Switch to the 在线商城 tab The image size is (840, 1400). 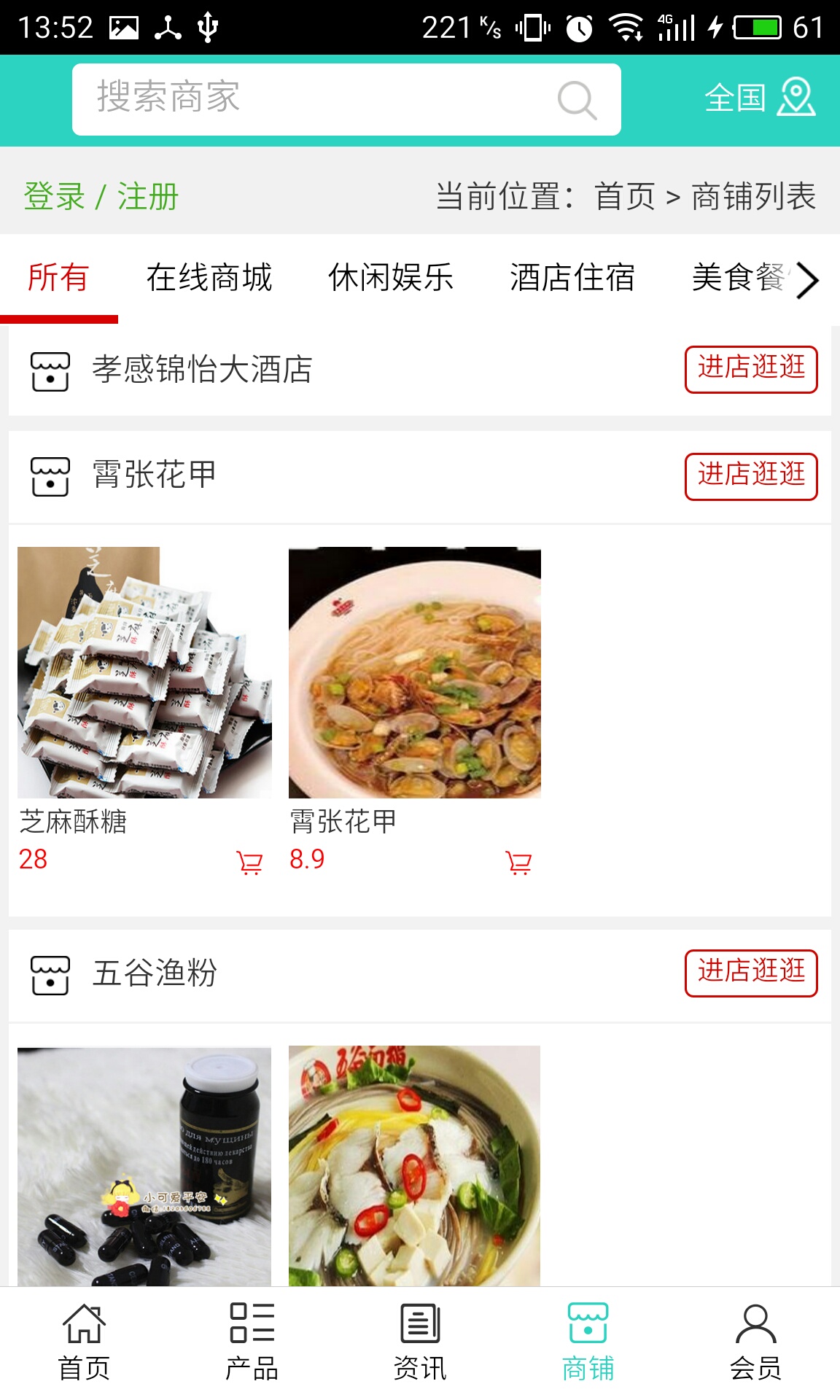(209, 278)
